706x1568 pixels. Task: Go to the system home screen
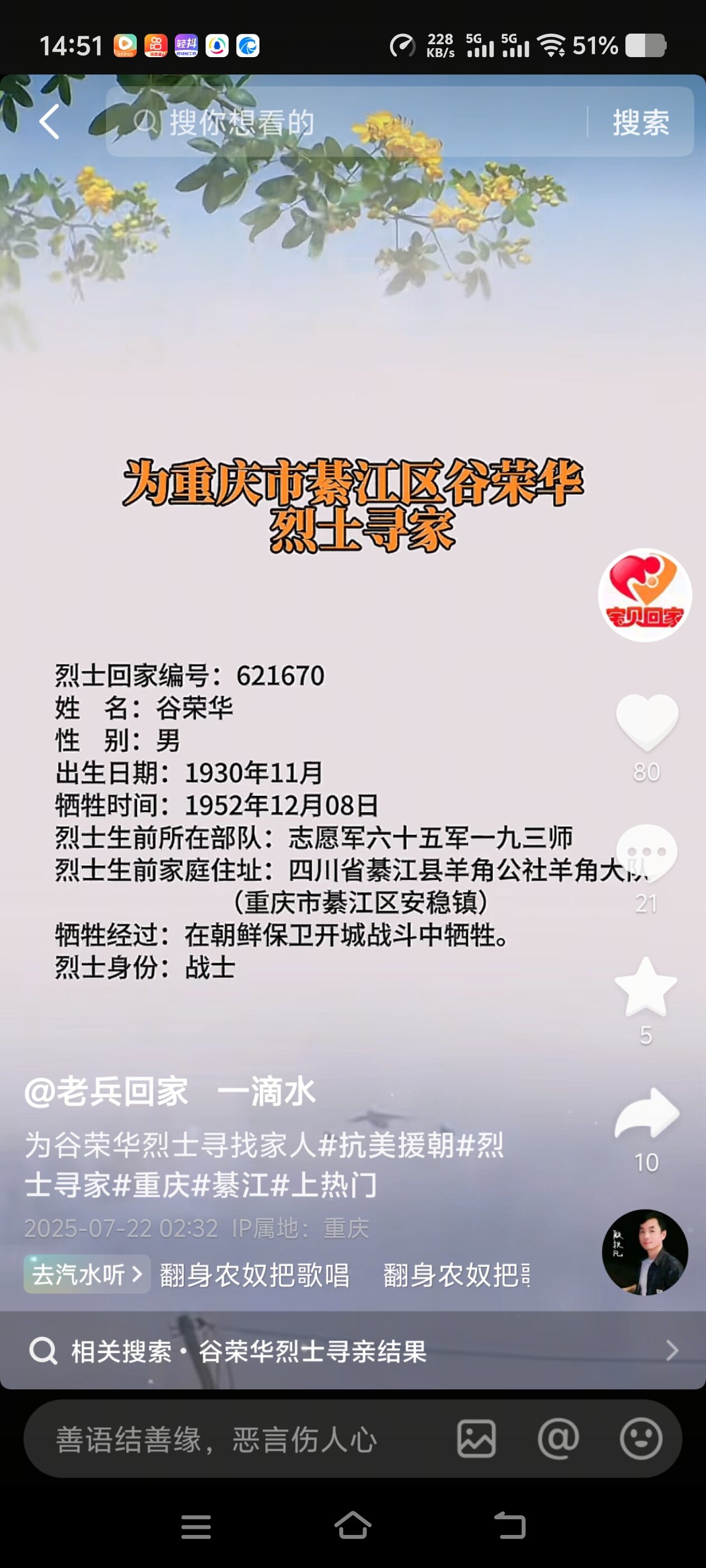tap(352, 1526)
